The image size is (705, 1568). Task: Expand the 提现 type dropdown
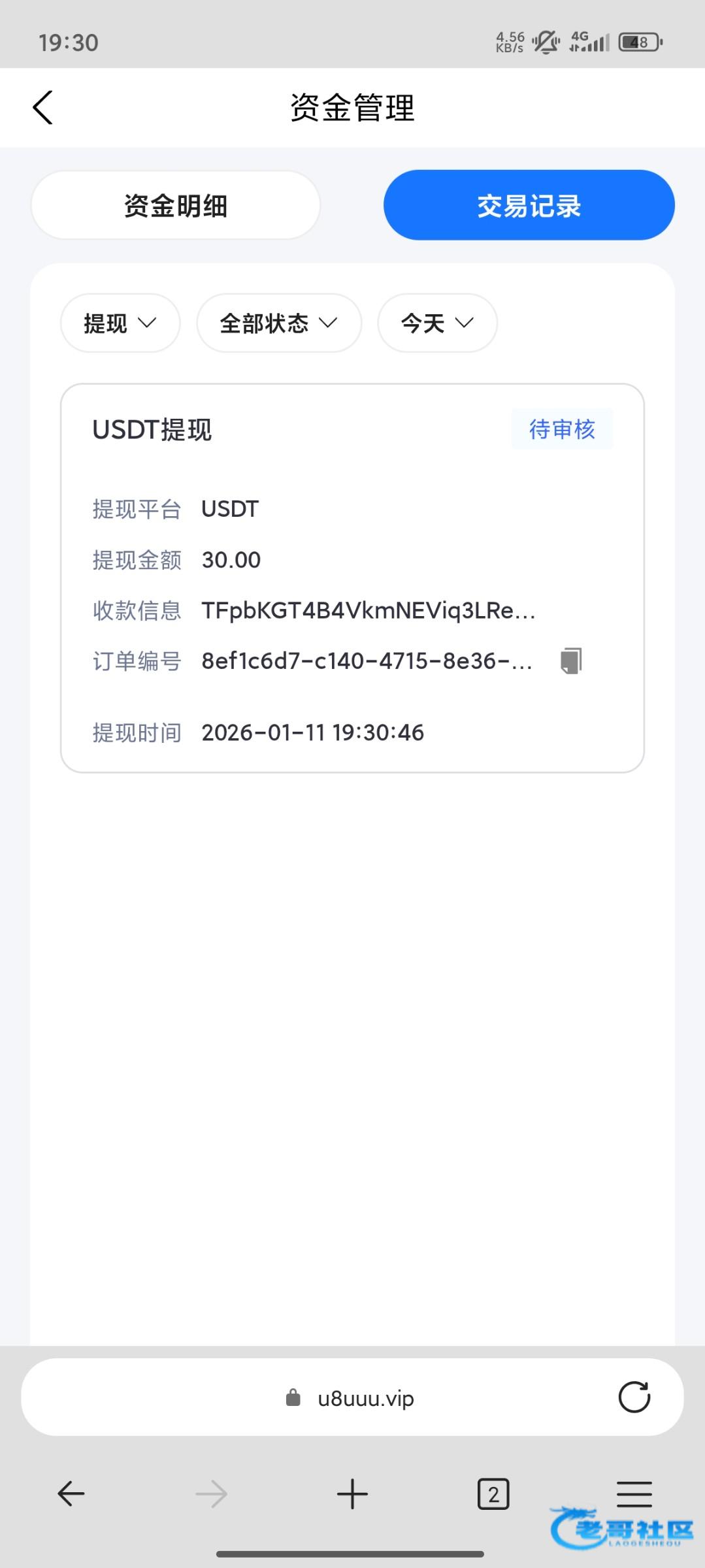[x=120, y=323]
